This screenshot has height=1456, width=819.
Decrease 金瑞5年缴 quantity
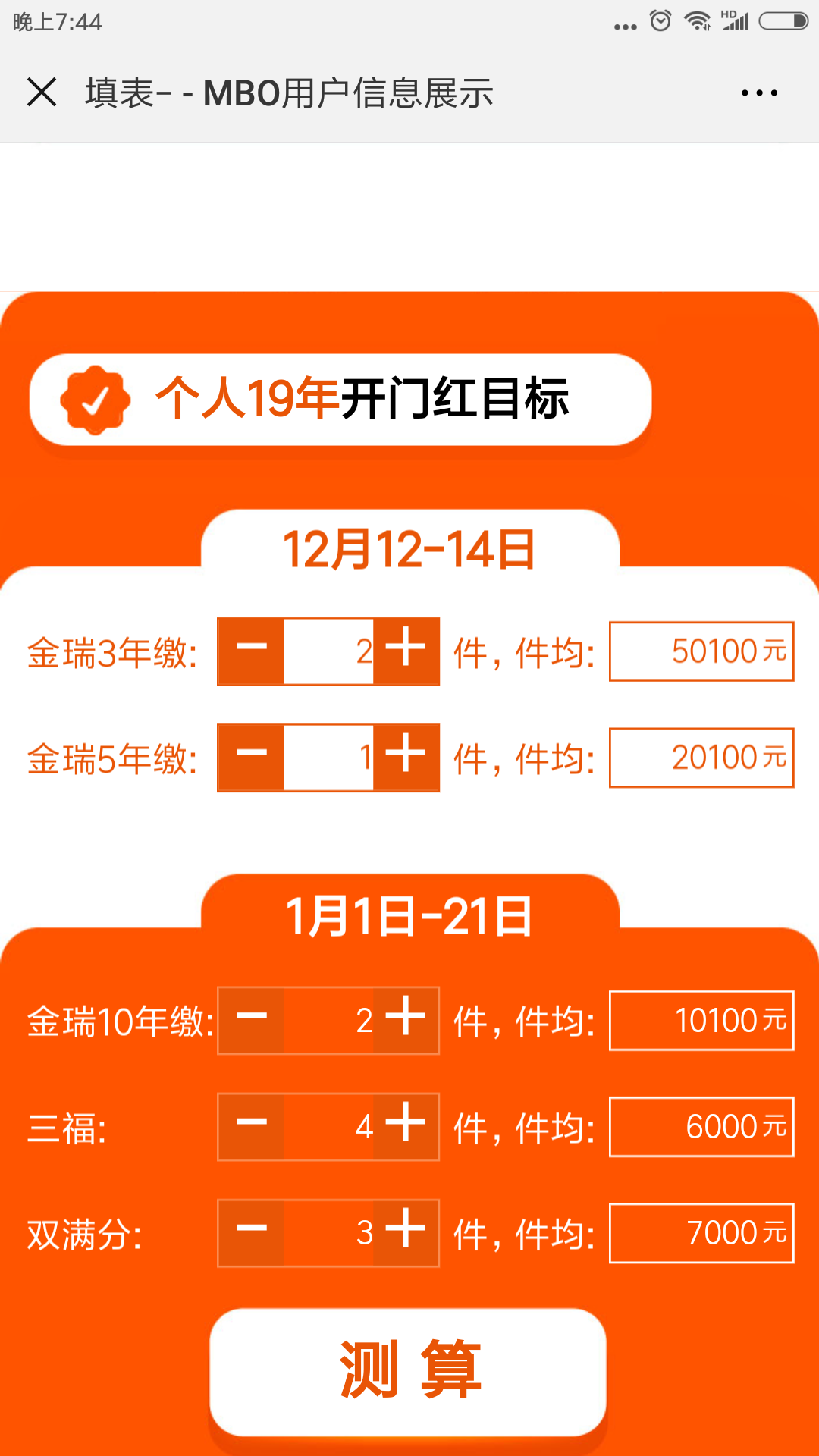click(251, 758)
